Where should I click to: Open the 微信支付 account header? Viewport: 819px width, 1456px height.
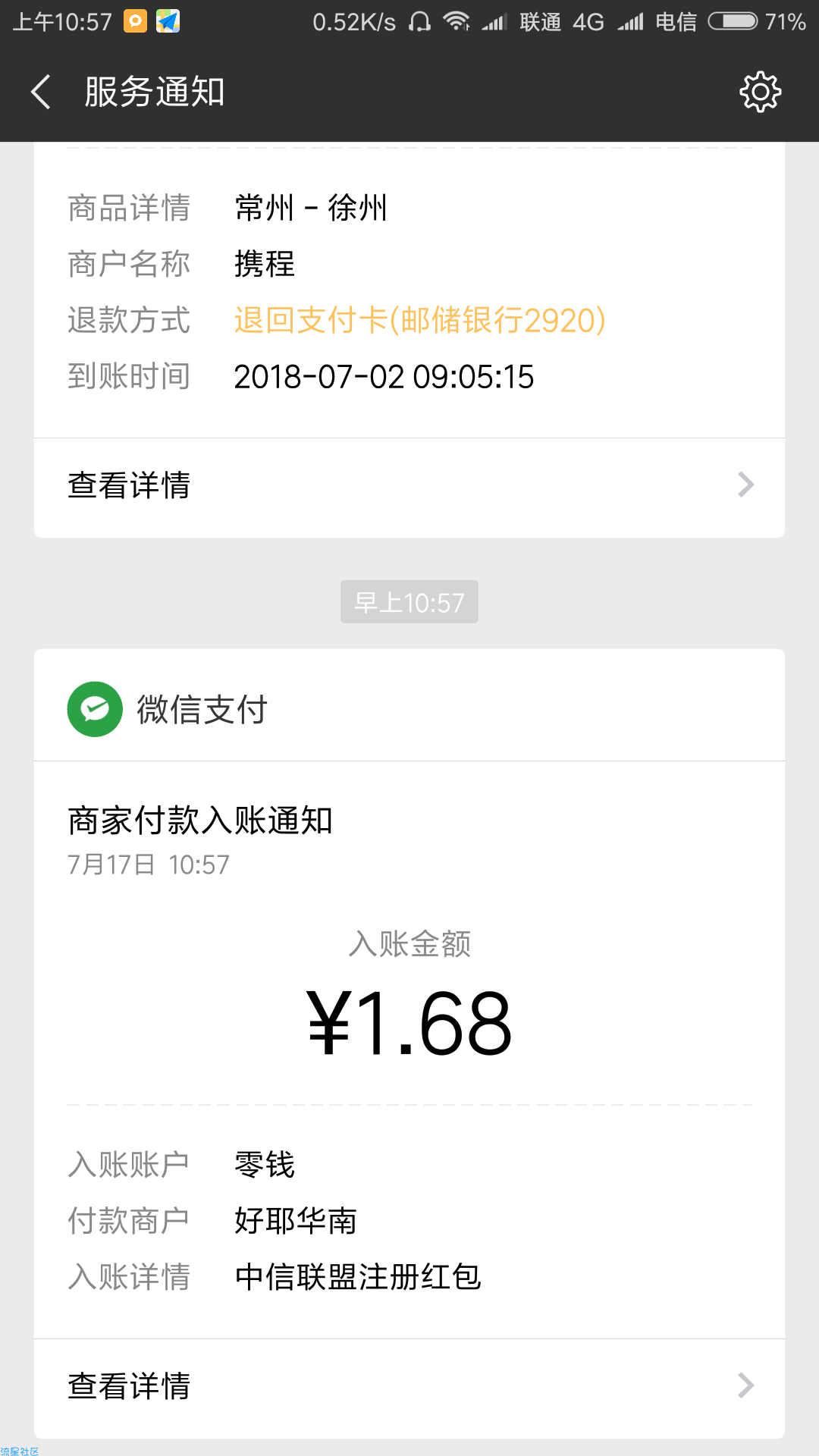(x=409, y=707)
